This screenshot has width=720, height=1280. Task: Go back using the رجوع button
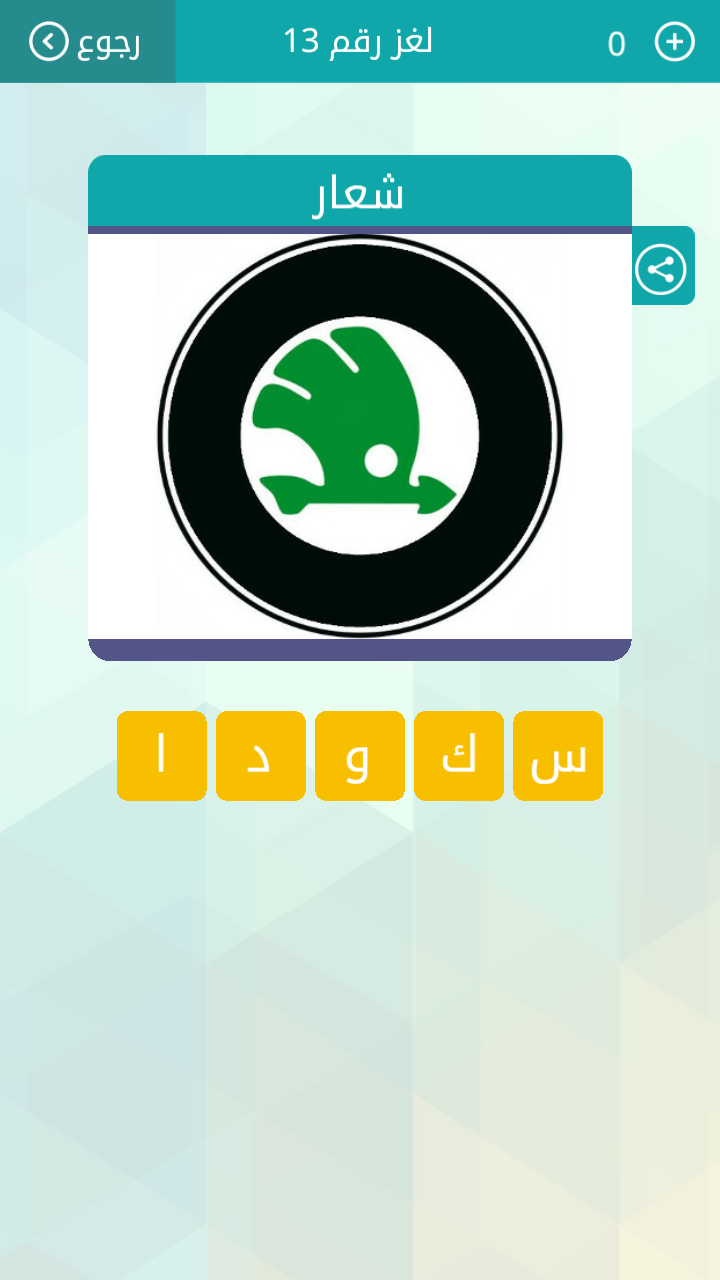click(86, 42)
